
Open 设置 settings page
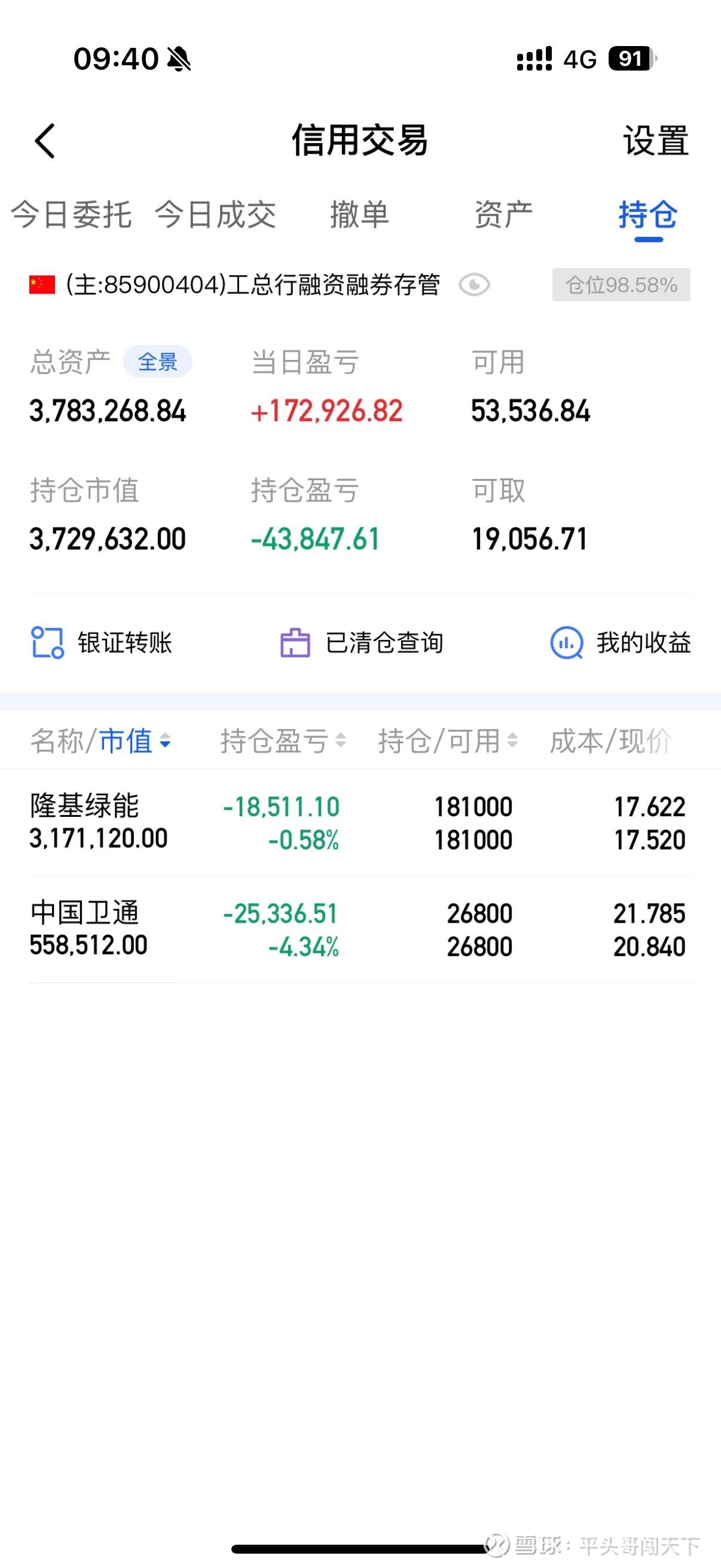pos(654,140)
